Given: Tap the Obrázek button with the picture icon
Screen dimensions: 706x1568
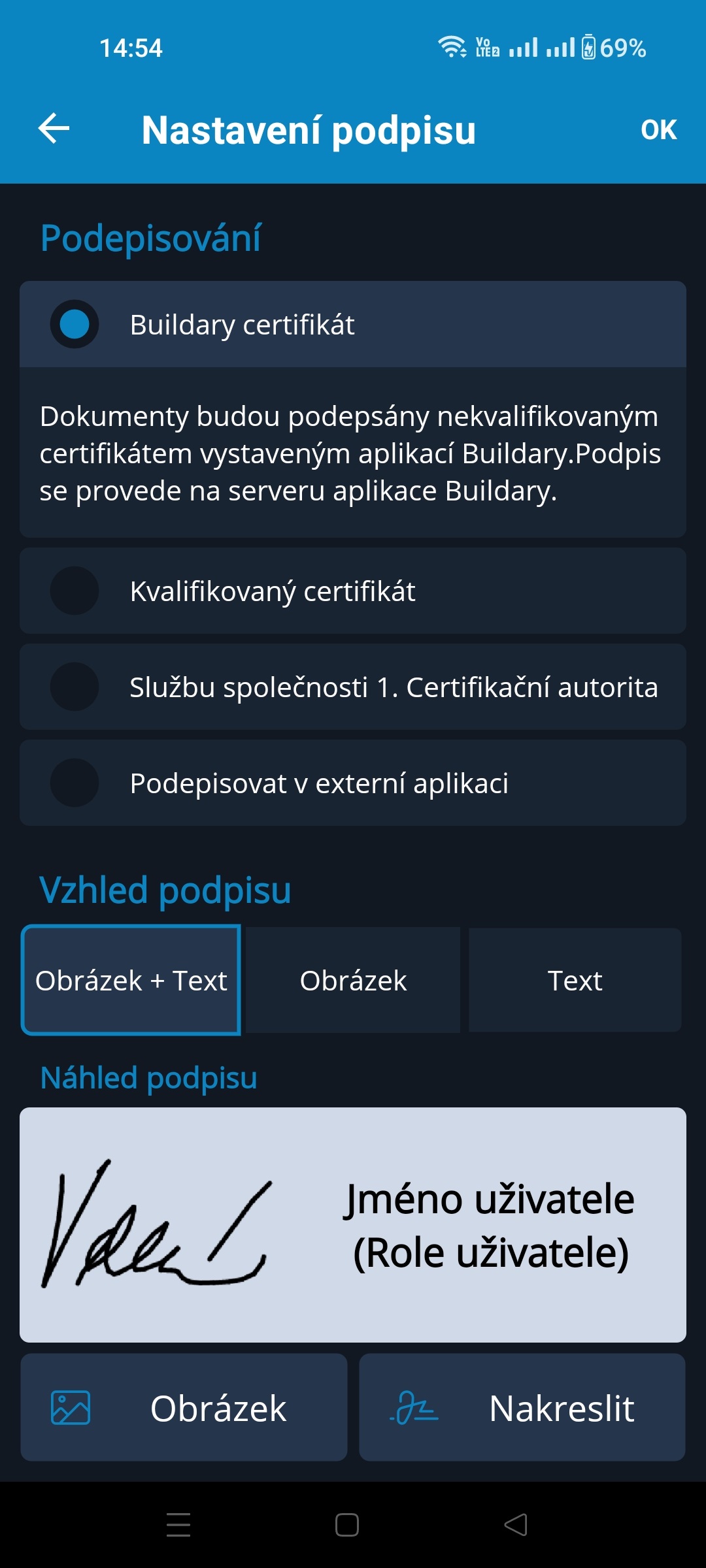Looking at the screenshot, I should point(184,1407).
